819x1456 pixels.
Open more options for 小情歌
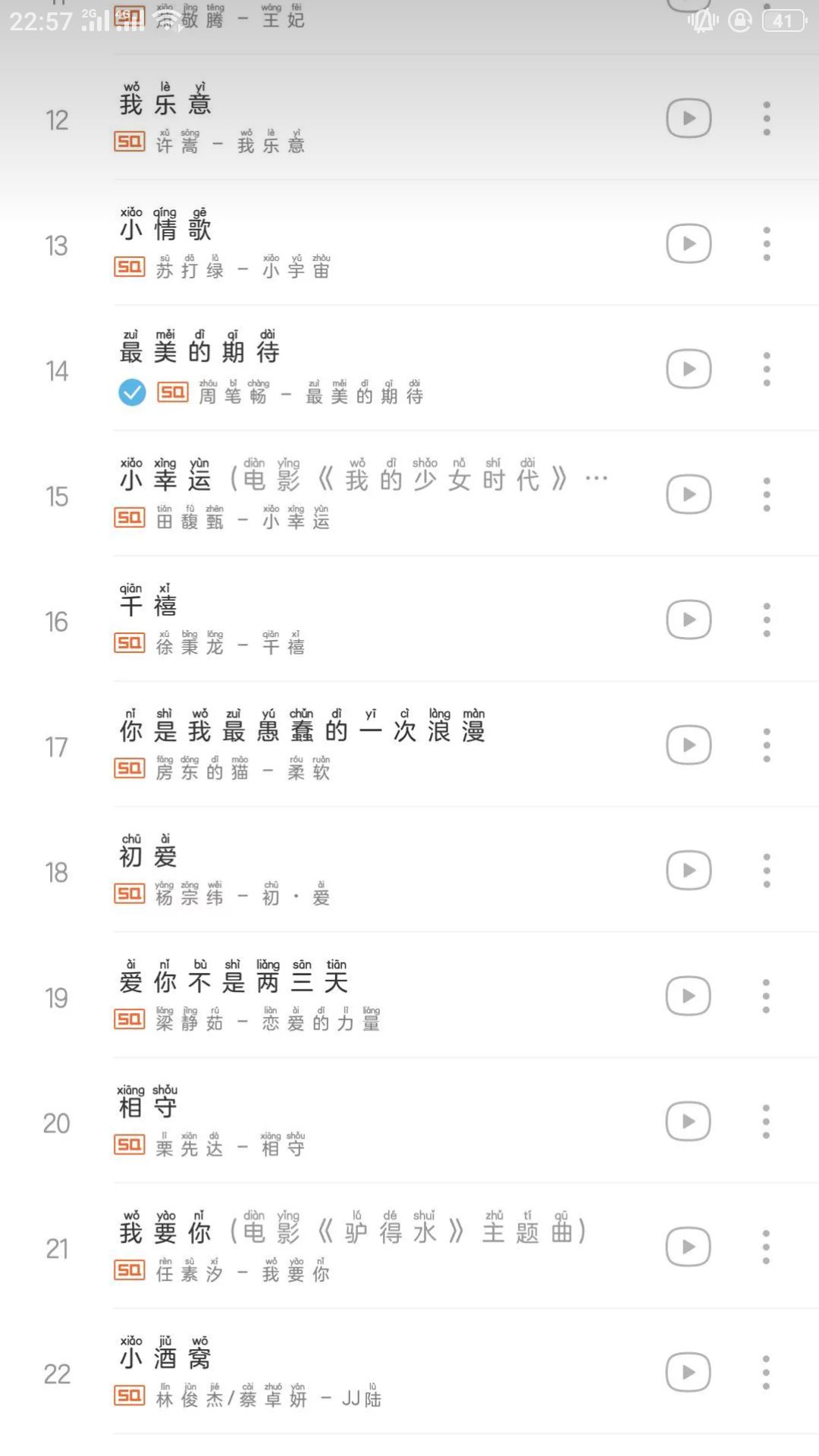coord(767,243)
